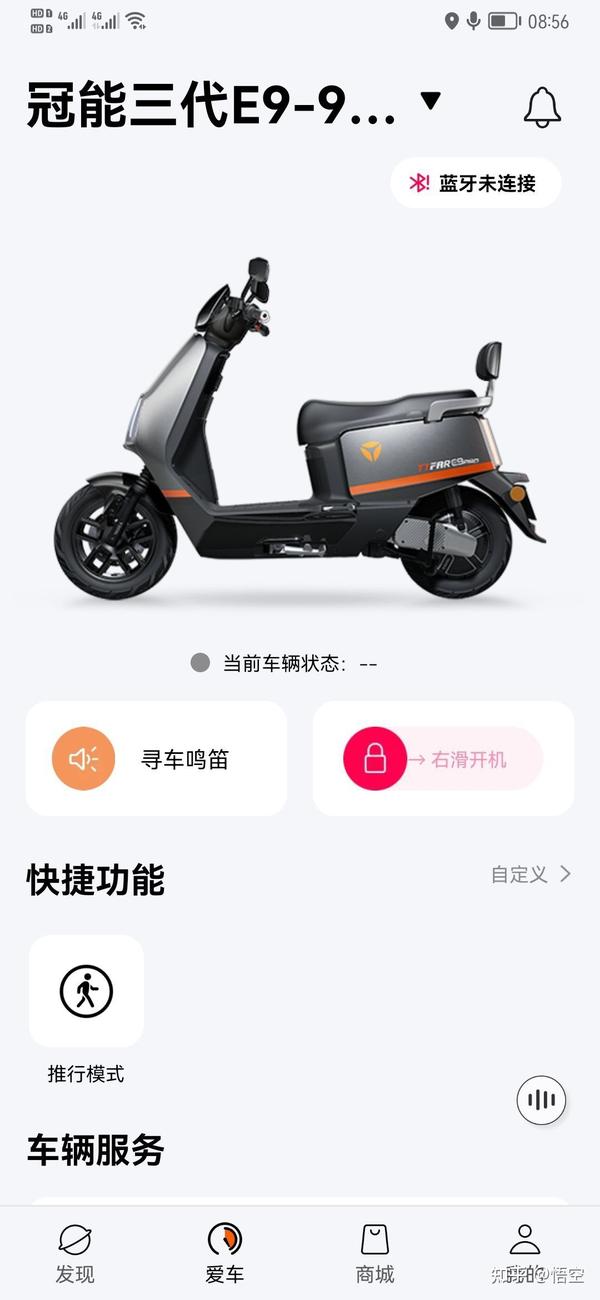This screenshot has width=600, height=1300.
Task: Tap the 右滑开机 lock control
Action: tap(375, 759)
